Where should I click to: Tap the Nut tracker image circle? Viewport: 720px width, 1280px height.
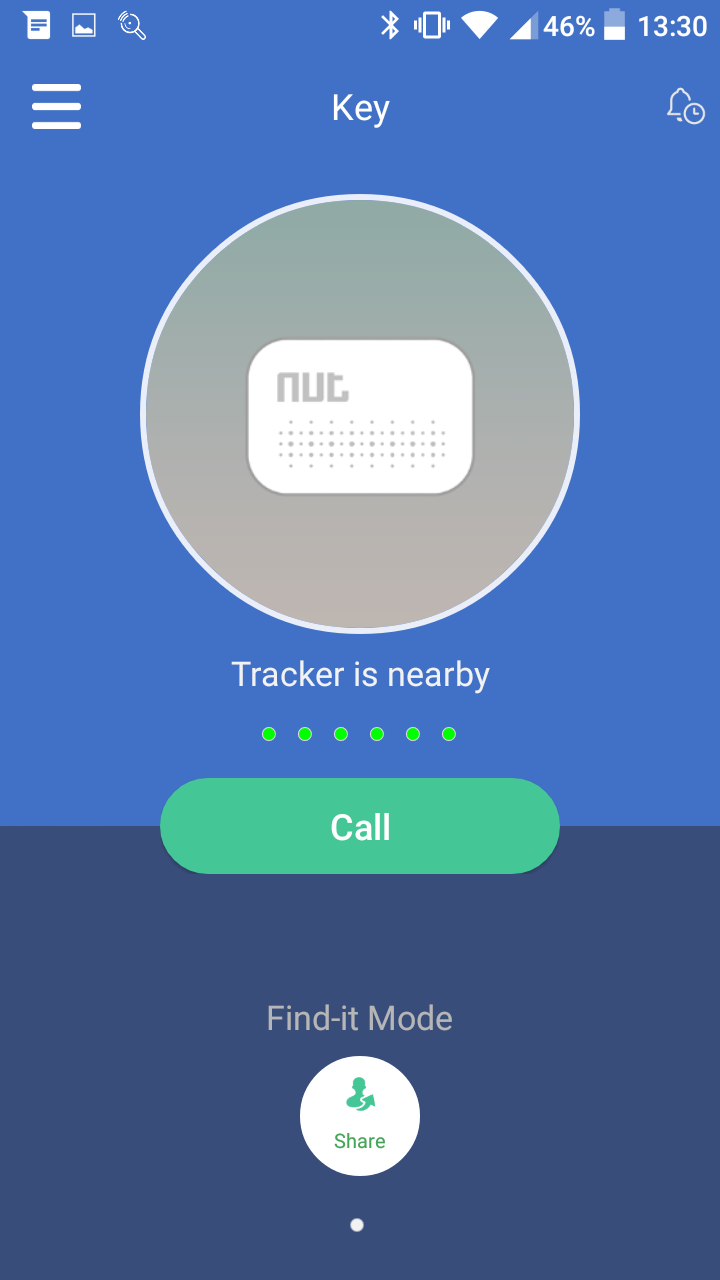(x=360, y=414)
